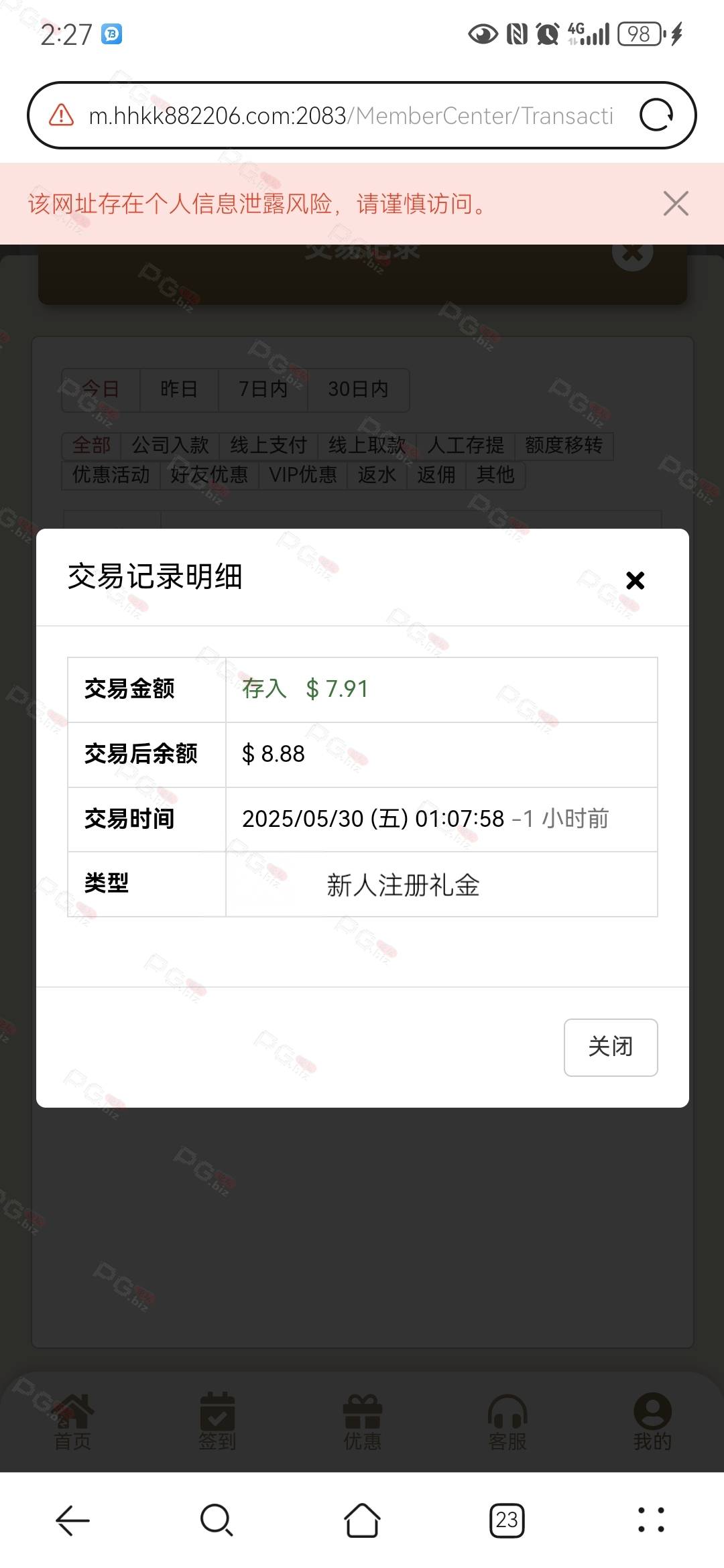Open the browser search
The image size is (724, 1568).
tap(217, 1520)
